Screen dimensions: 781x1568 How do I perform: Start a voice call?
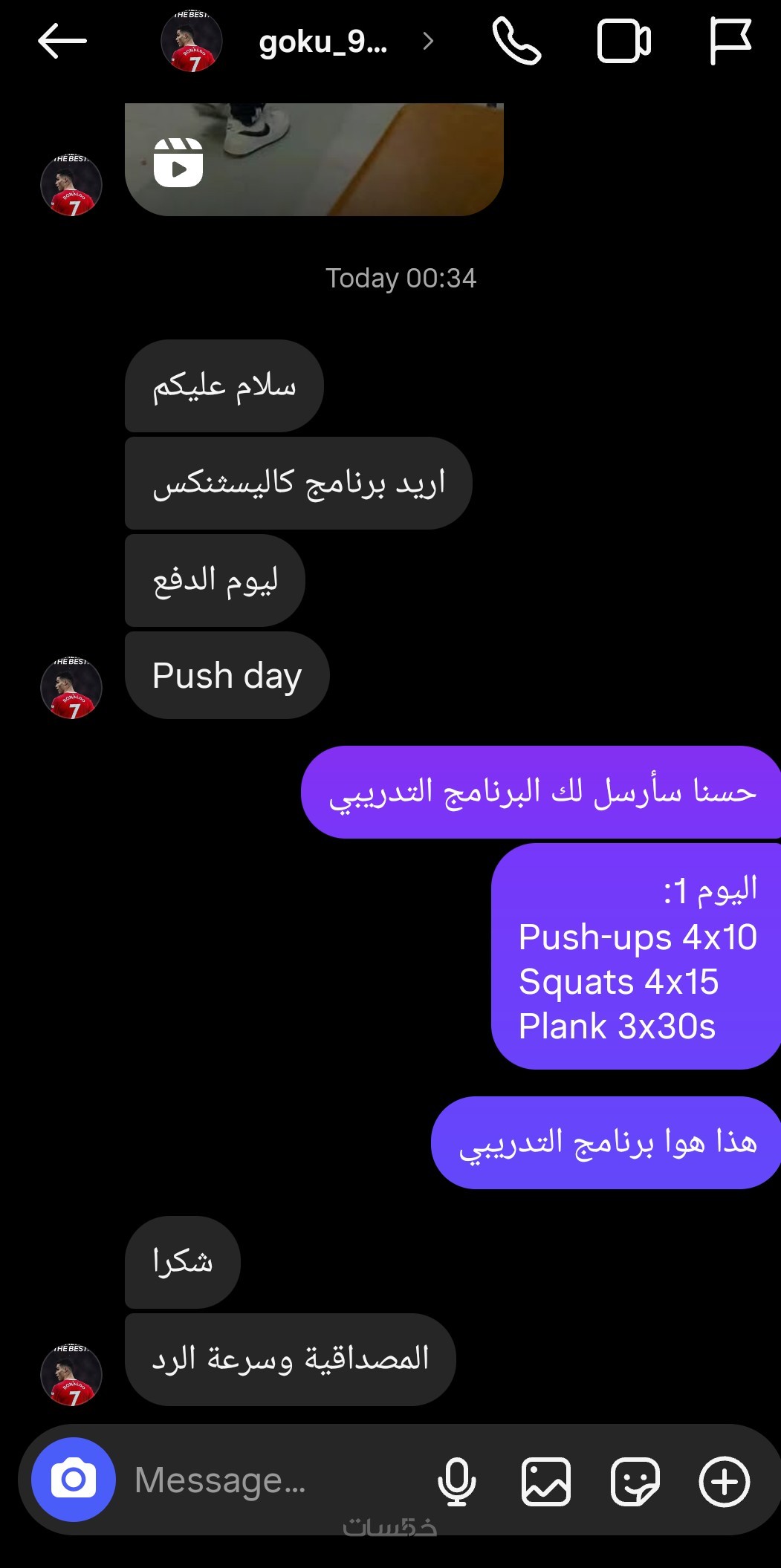tap(516, 42)
